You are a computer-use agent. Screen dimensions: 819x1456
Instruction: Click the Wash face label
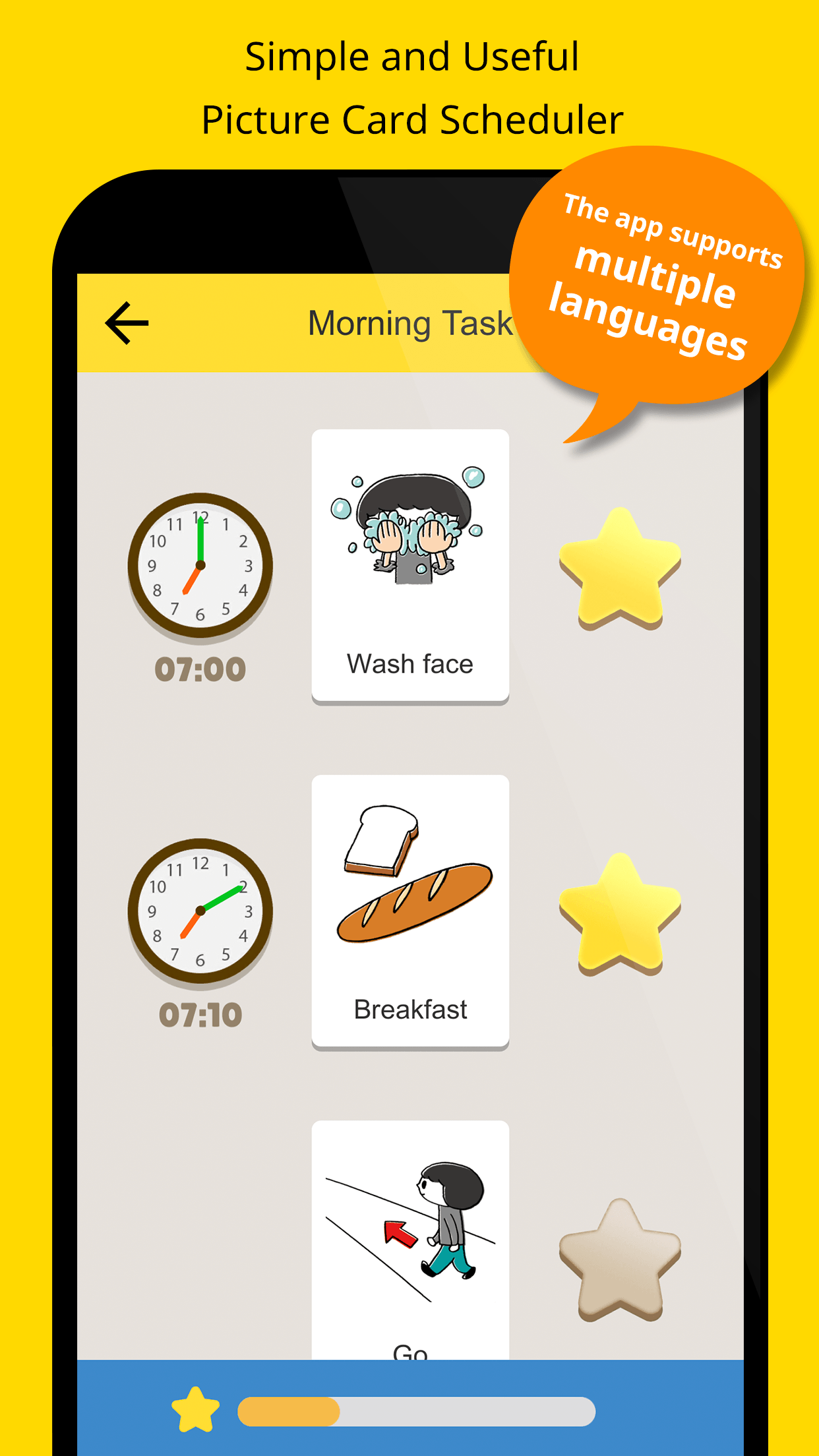click(x=409, y=663)
